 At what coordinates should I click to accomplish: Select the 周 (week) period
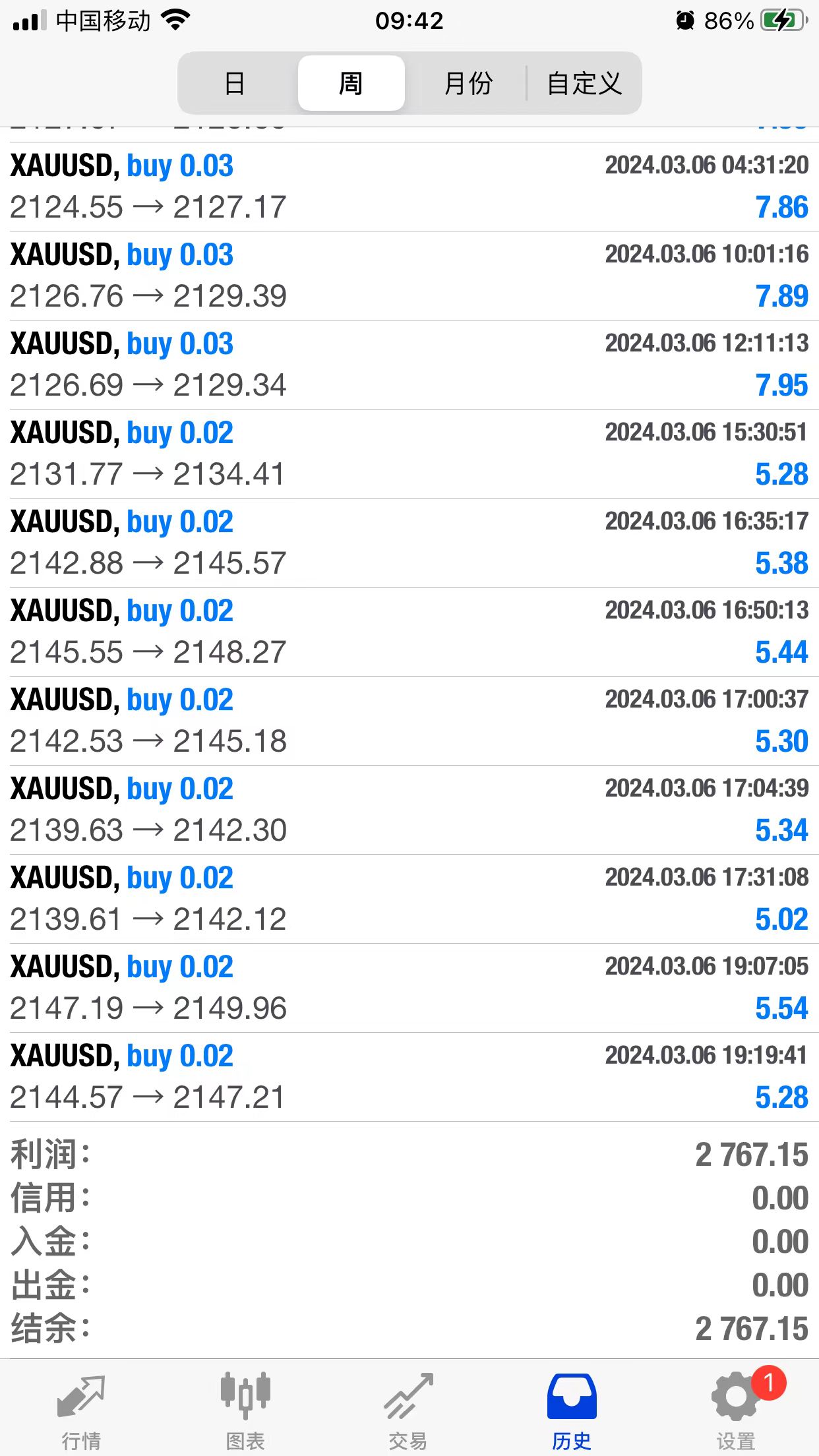[351, 84]
